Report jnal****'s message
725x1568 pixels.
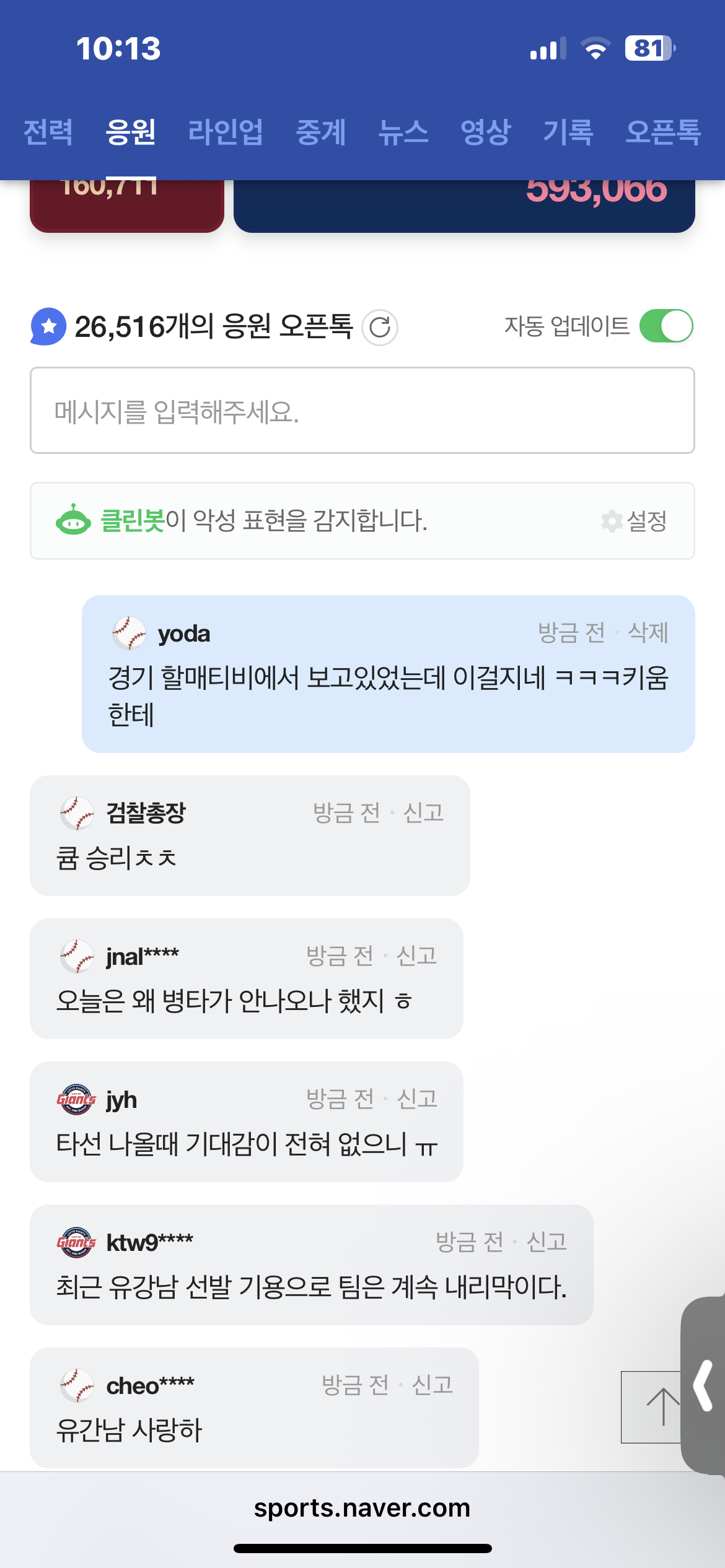tap(416, 956)
